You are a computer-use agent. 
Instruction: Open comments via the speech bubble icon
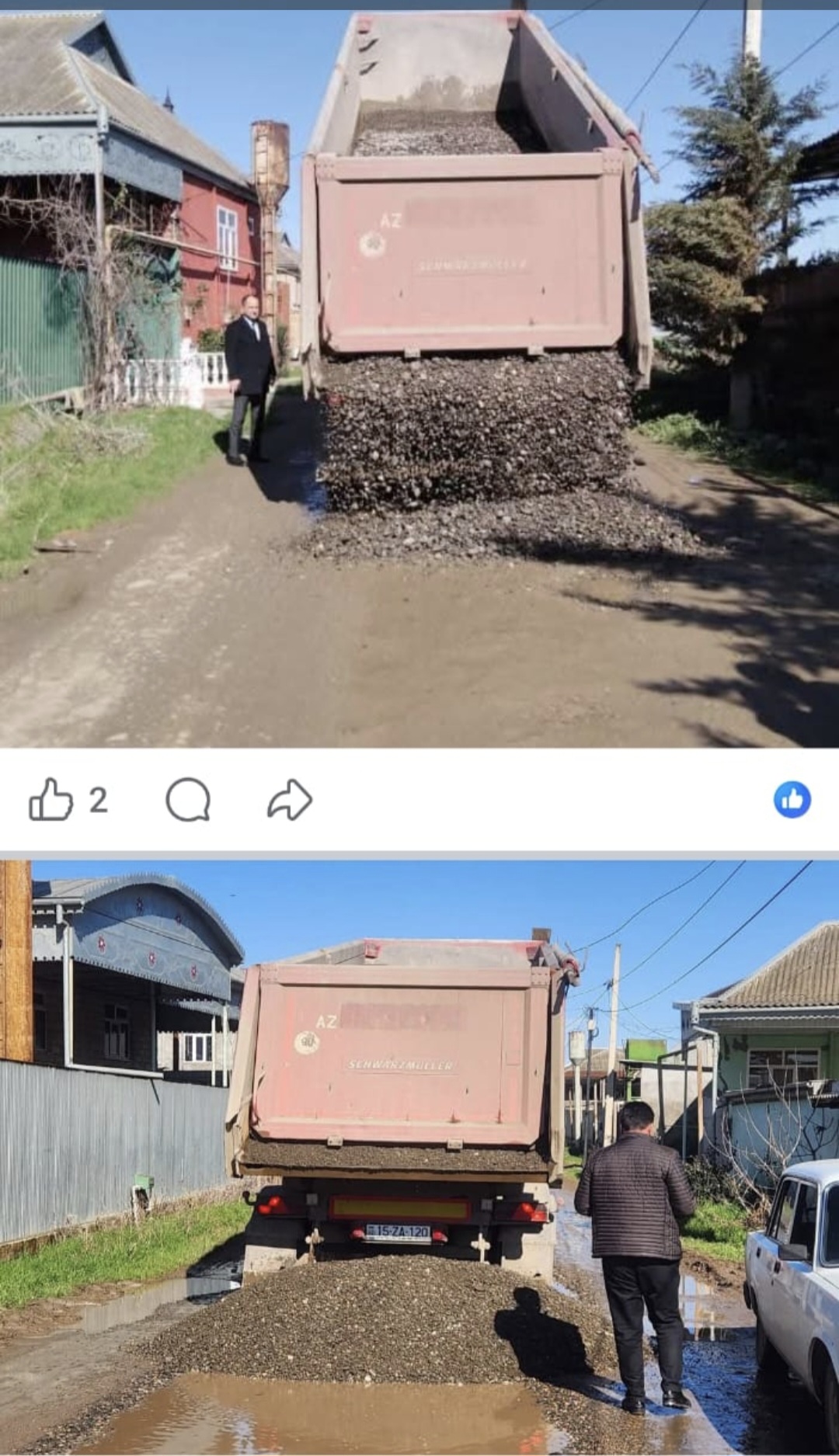(188, 800)
